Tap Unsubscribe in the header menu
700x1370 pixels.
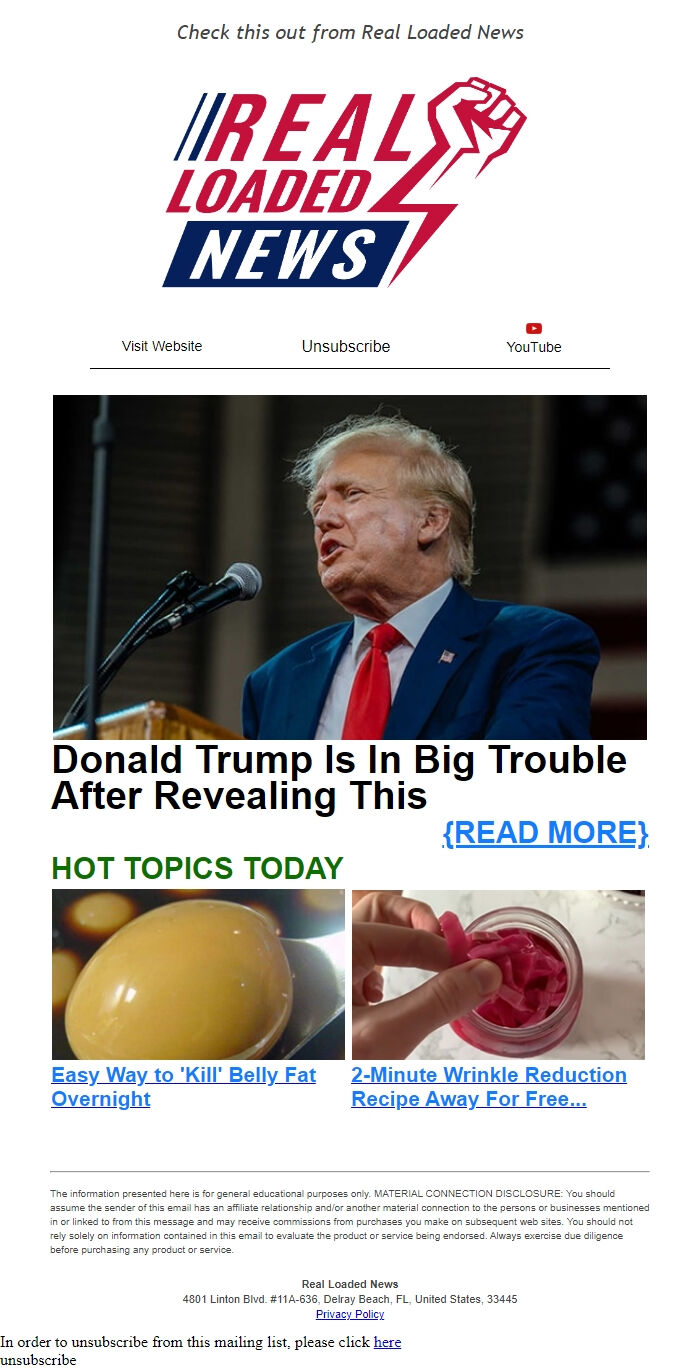pos(346,346)
